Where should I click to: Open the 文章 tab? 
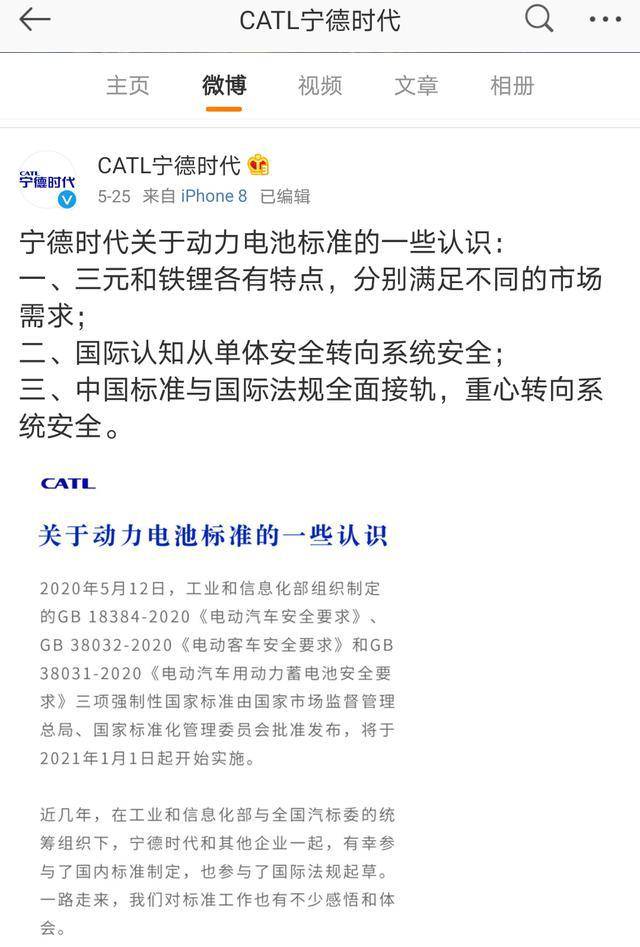coord(415,85)
